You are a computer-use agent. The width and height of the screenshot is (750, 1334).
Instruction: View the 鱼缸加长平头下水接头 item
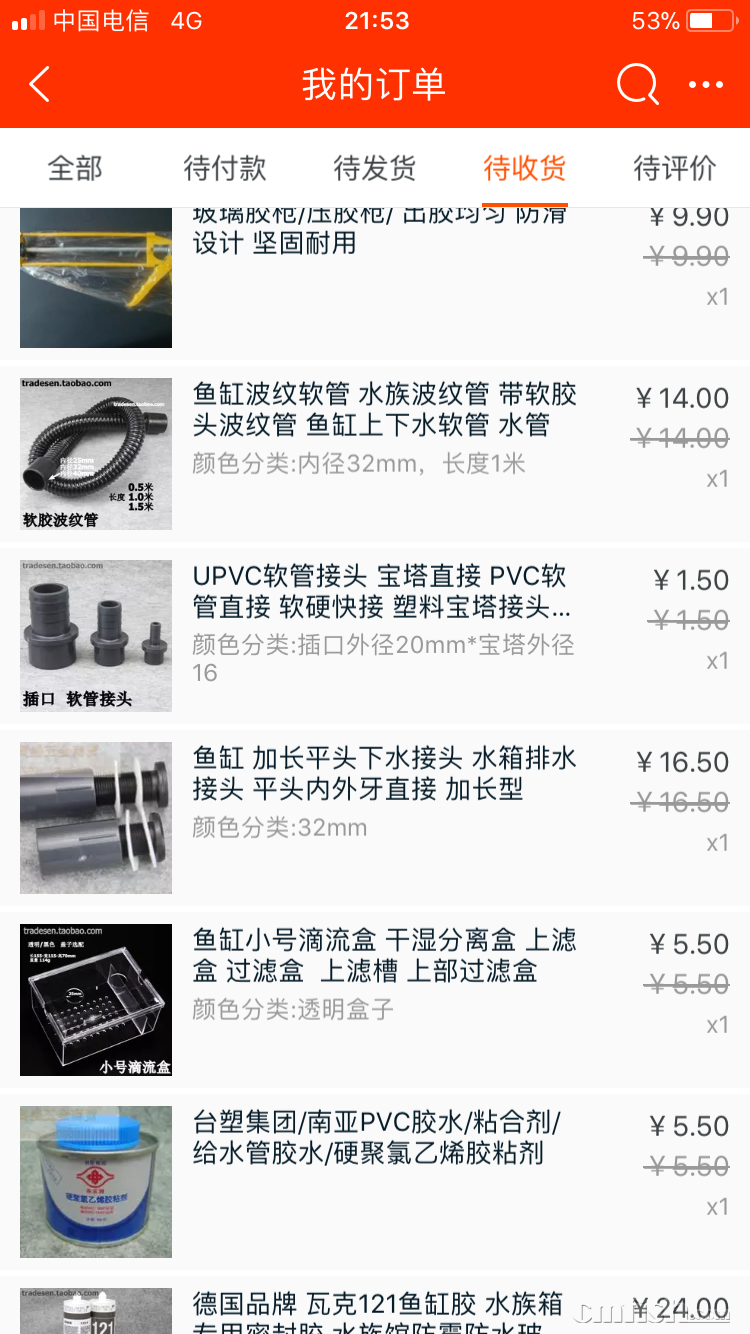click(x=385, y=774)
